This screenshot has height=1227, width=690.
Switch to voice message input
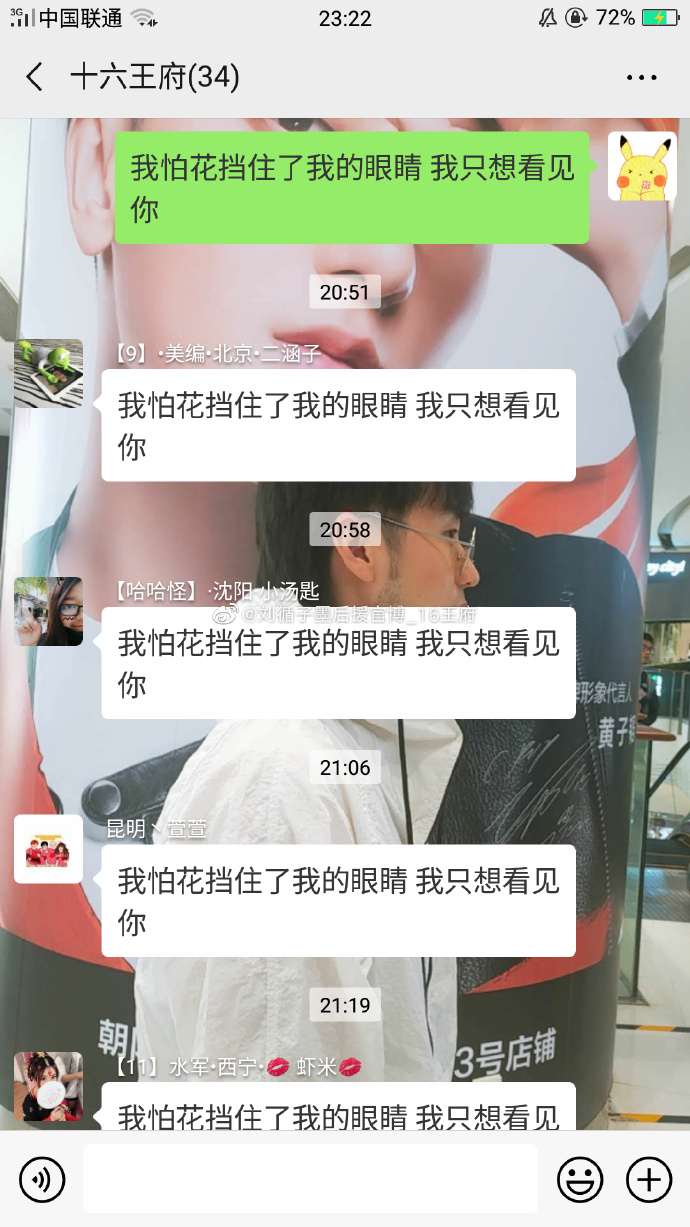tap(42, 1180)
